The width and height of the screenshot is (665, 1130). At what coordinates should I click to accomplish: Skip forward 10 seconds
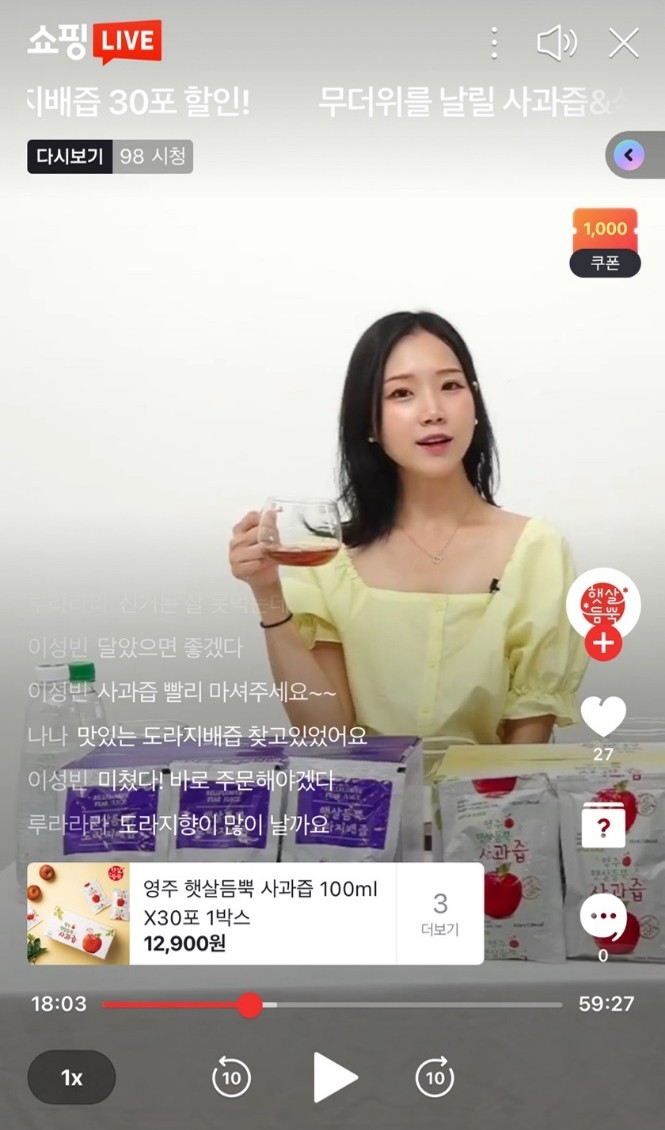click(435, 1077)
